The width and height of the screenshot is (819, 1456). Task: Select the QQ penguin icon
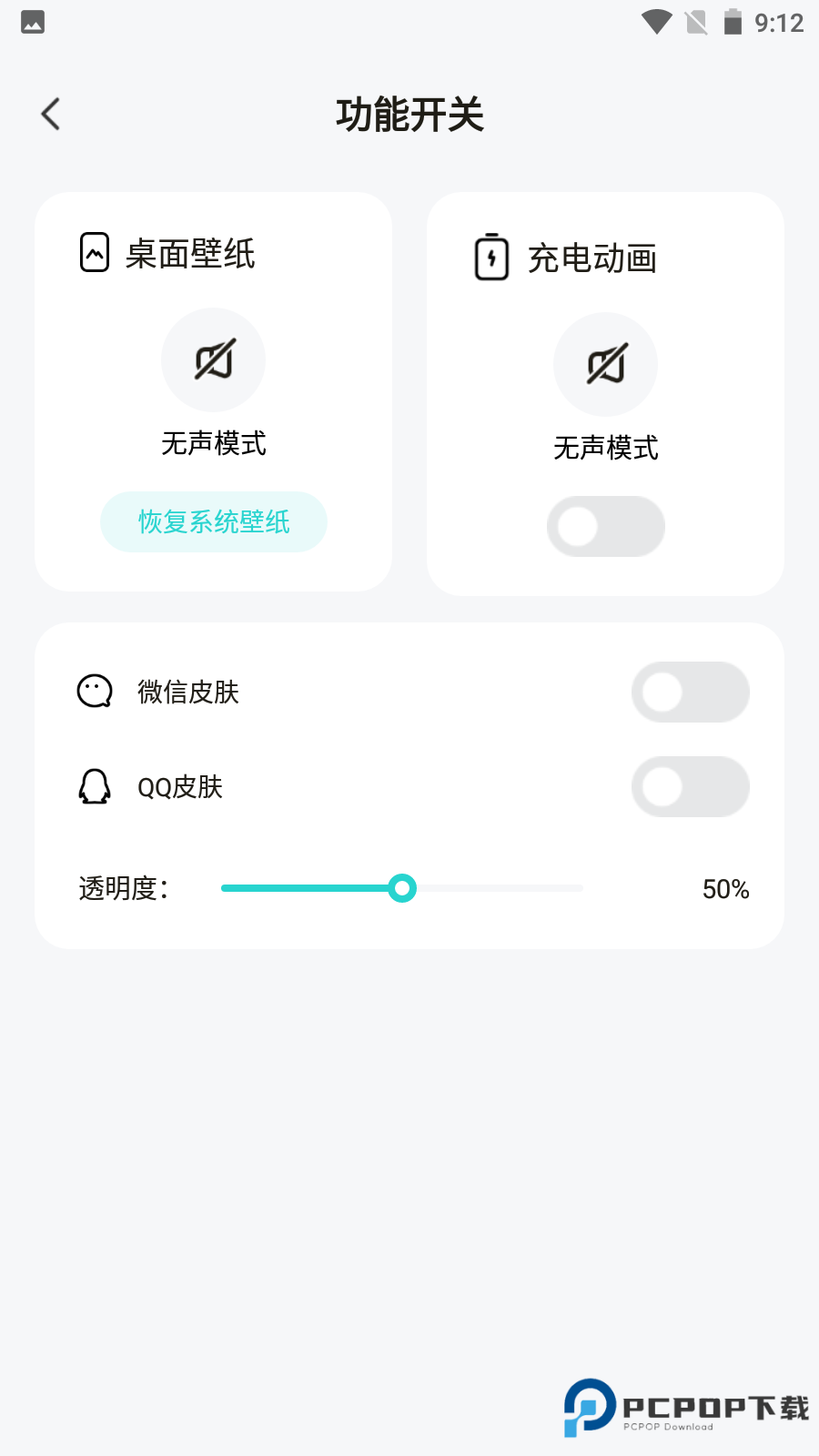coord(94,787)
